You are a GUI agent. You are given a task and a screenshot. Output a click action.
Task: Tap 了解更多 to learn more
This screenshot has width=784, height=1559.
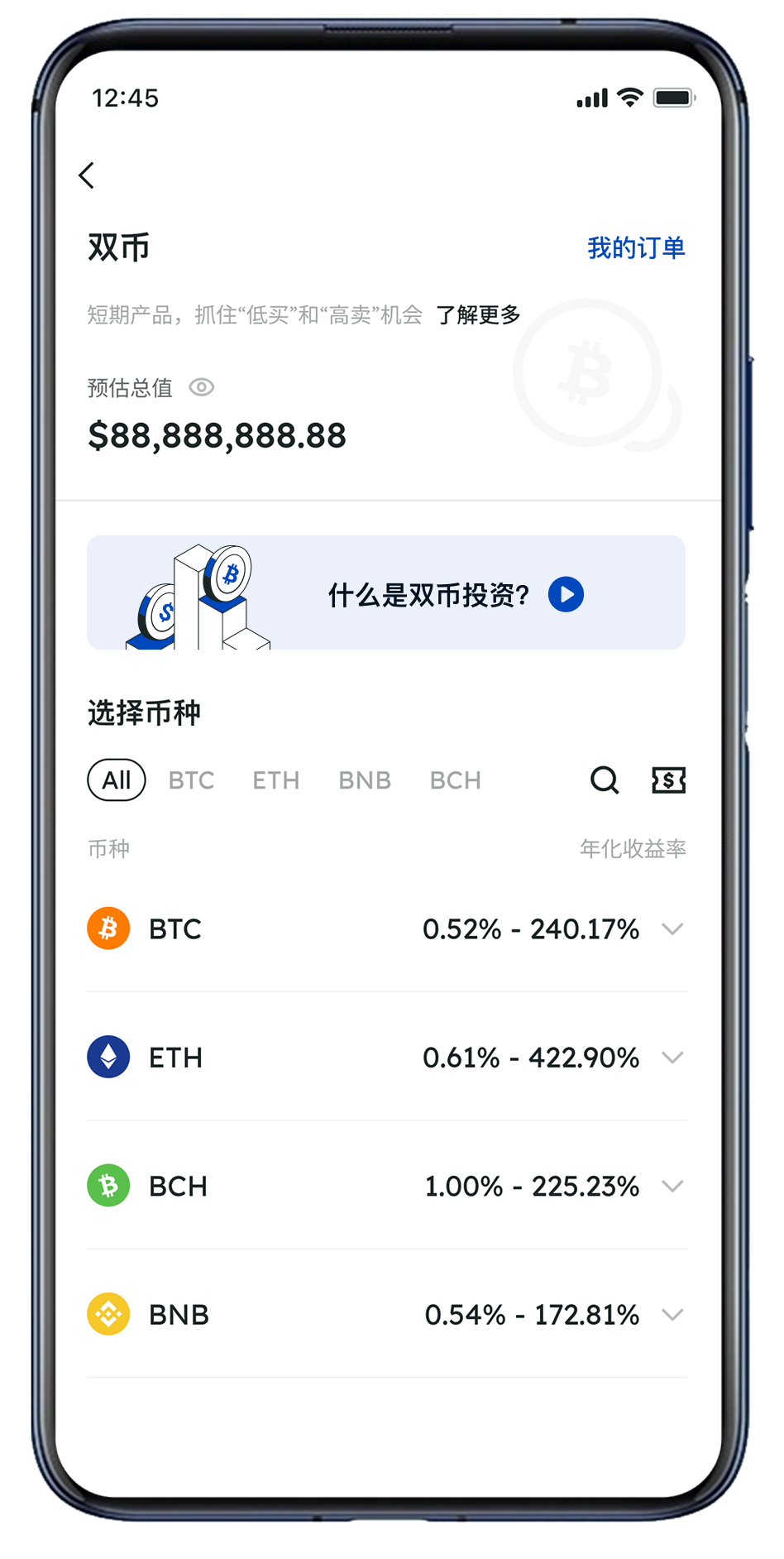pyautogui.click(x=478, y=315)
